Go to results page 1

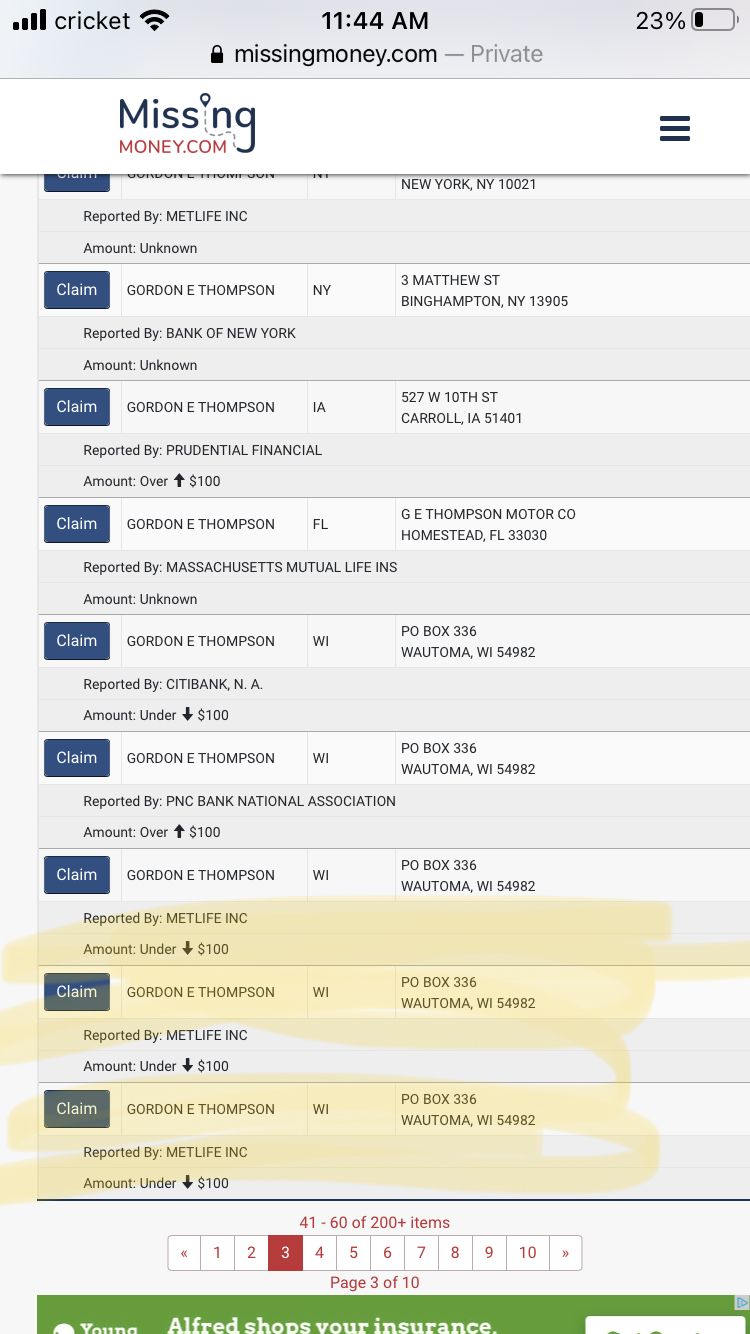click(x=217, y=1253)
